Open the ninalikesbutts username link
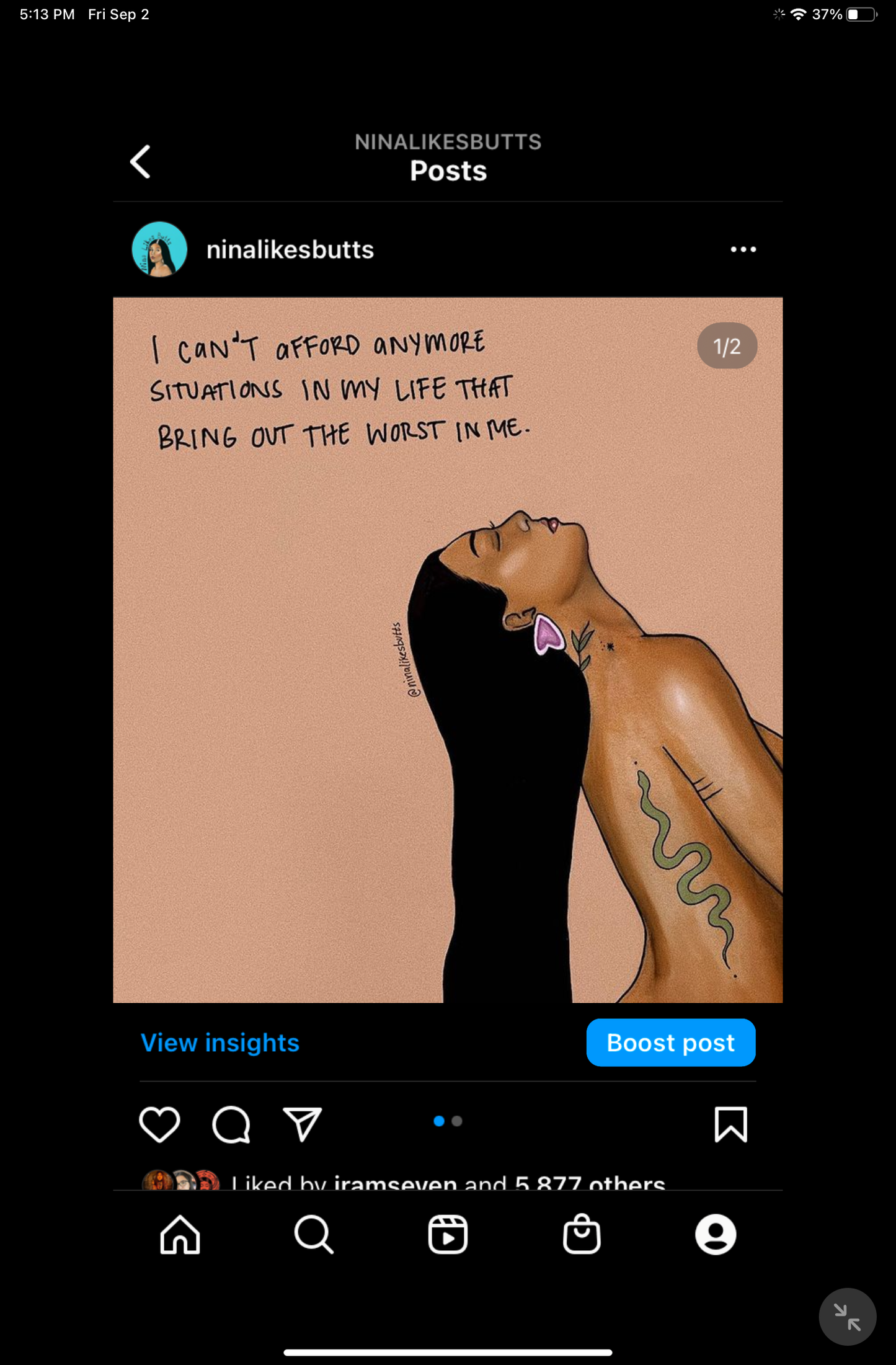896x1365 pixels. pos(290,249)
